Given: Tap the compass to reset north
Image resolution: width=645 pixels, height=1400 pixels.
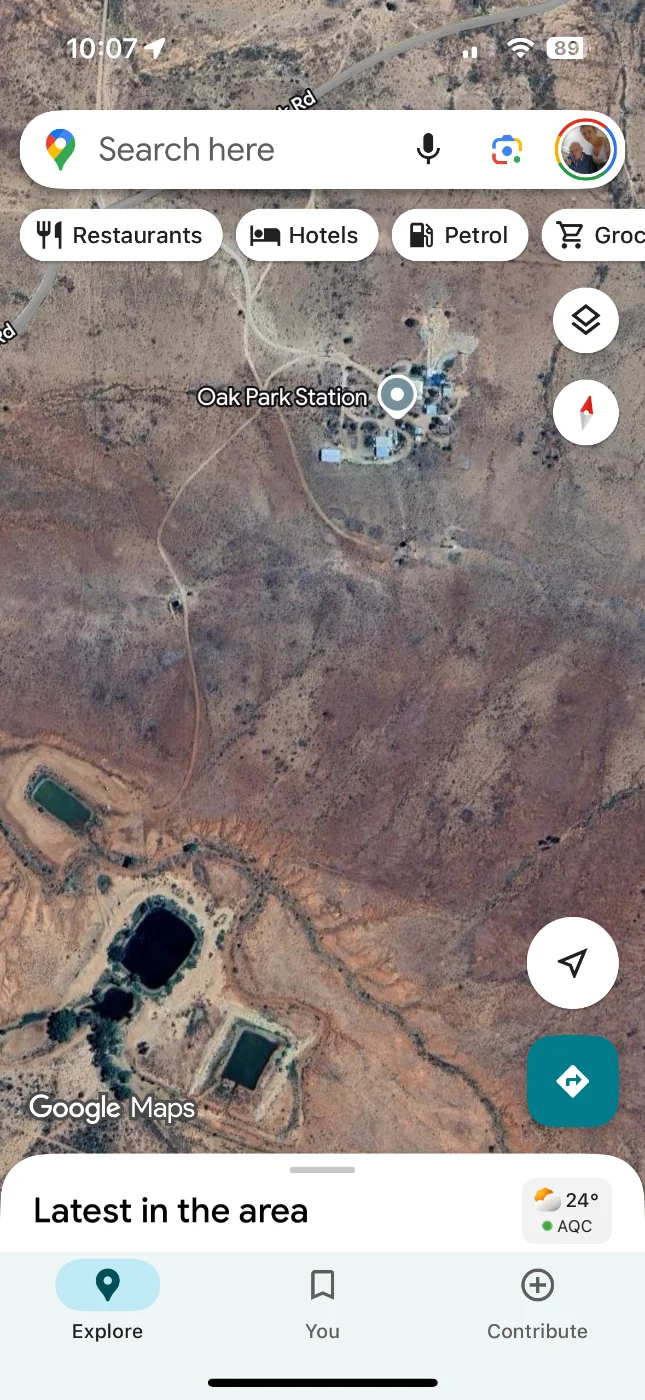Looking at the screenshot, I should pos(585,411).
